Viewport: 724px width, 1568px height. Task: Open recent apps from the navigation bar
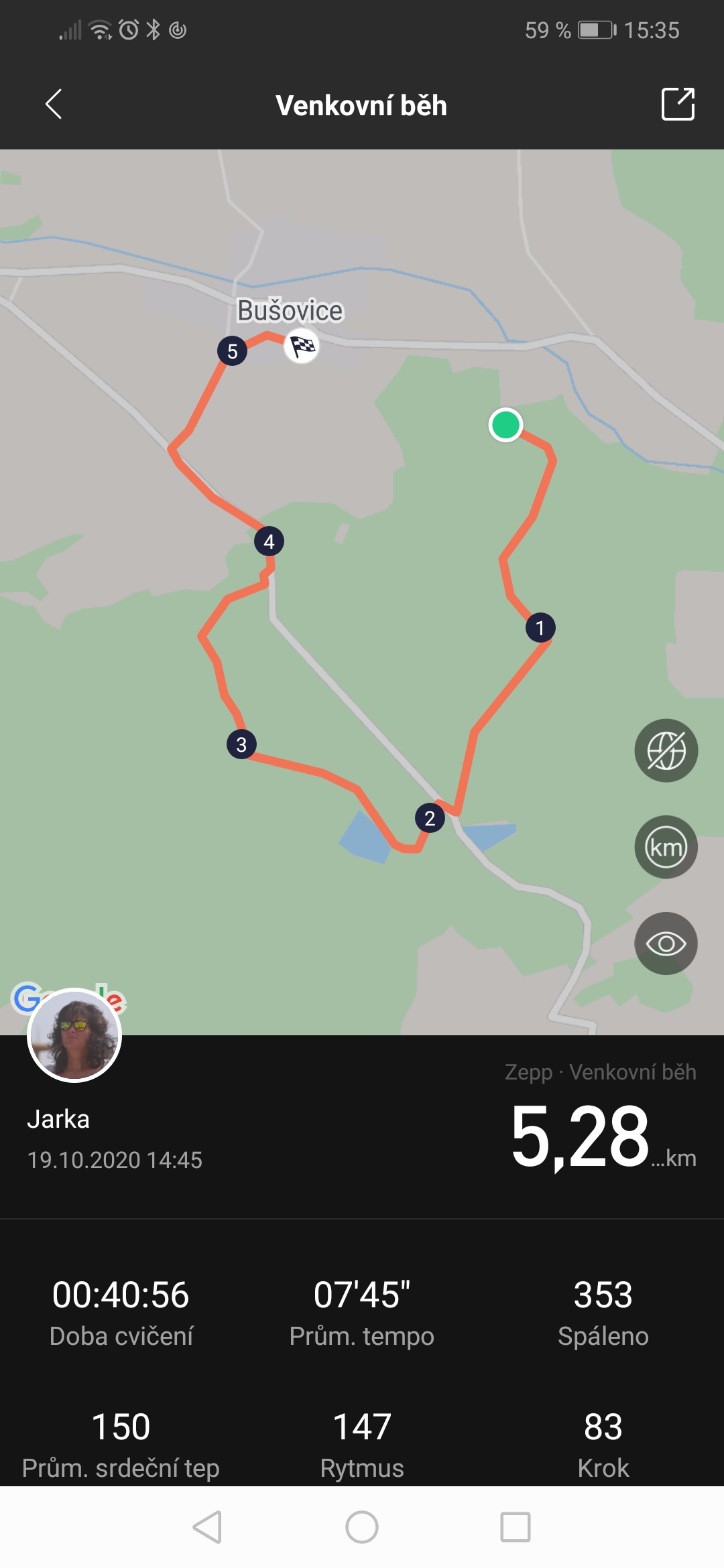coord(516,1527)
